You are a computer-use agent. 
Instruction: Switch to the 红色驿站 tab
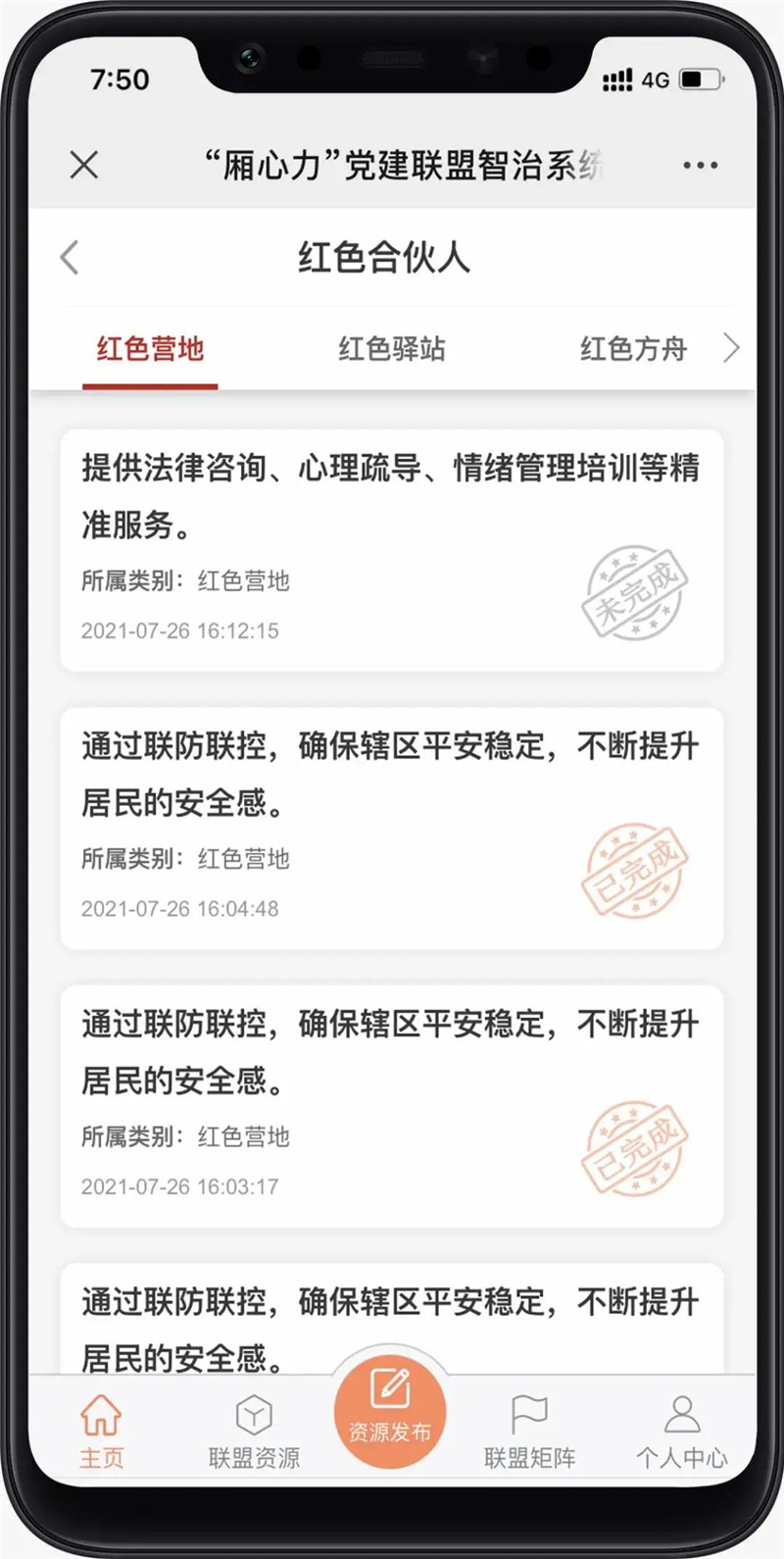[392, 349]
